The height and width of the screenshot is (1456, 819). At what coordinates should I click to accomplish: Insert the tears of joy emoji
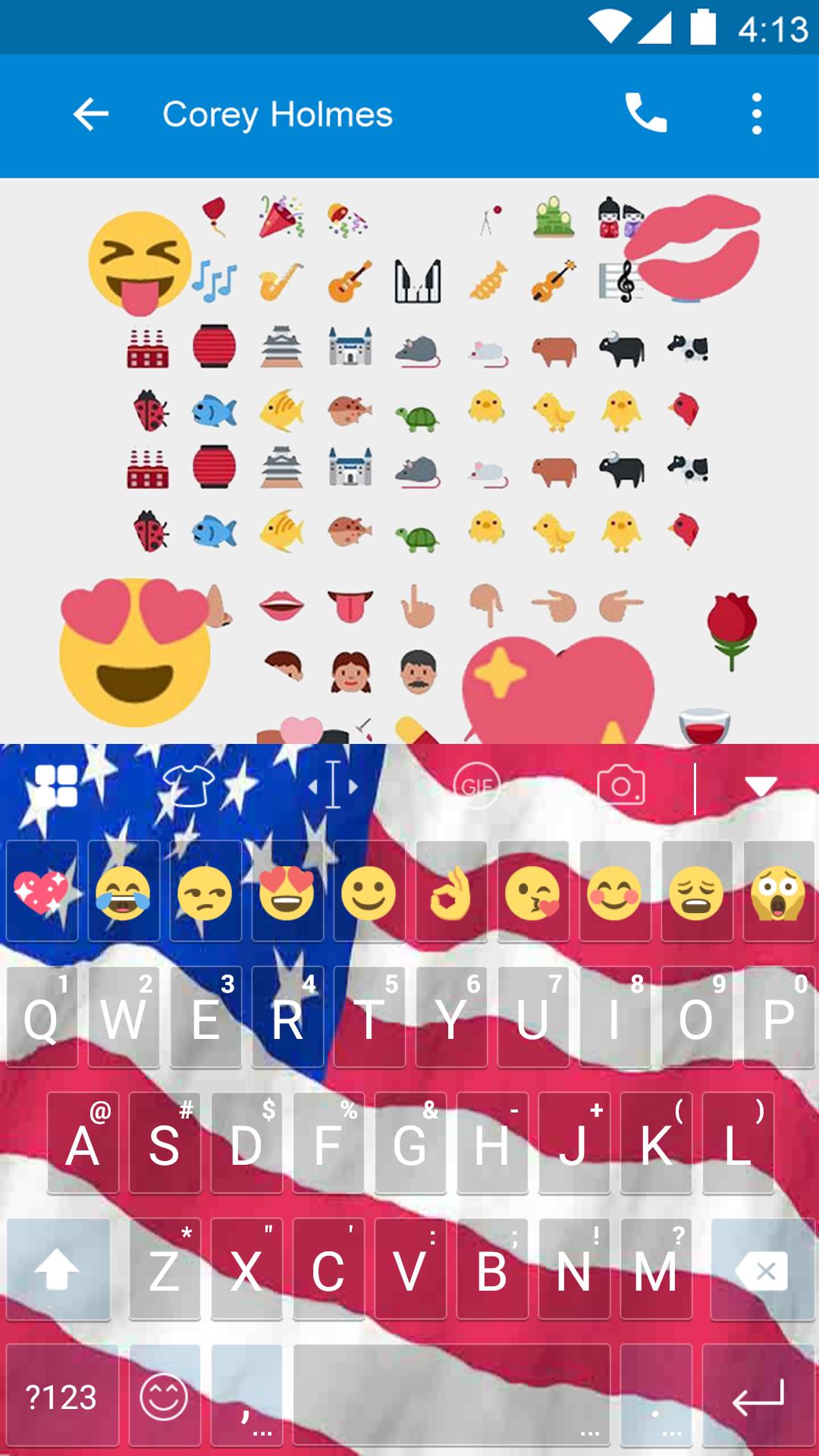(124, 893)
